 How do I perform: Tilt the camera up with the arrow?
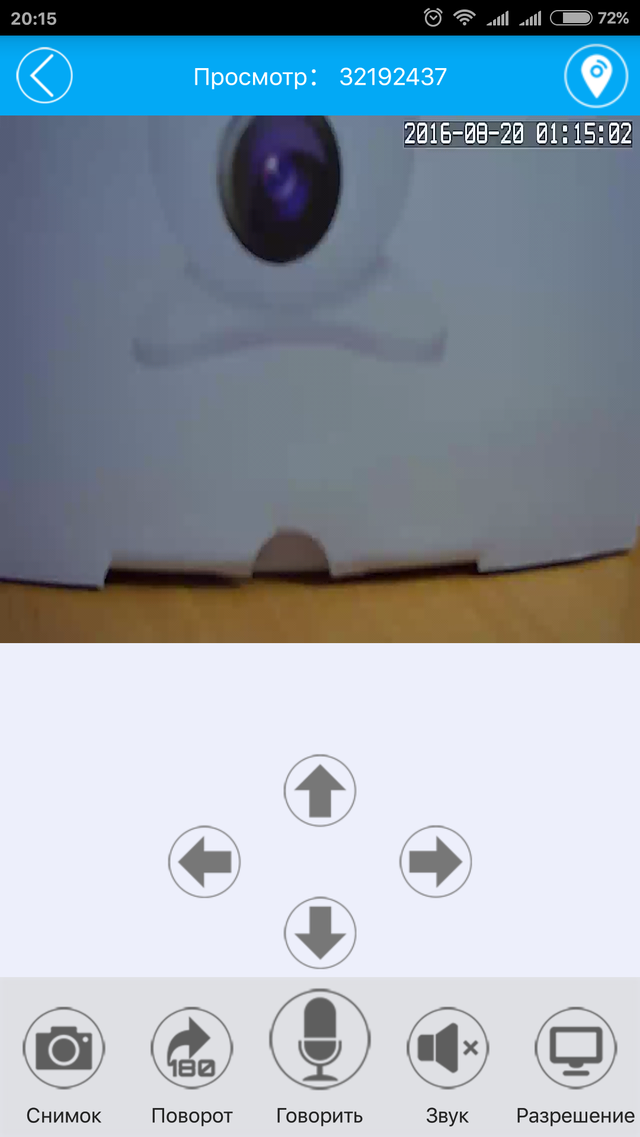coord(320,790)
